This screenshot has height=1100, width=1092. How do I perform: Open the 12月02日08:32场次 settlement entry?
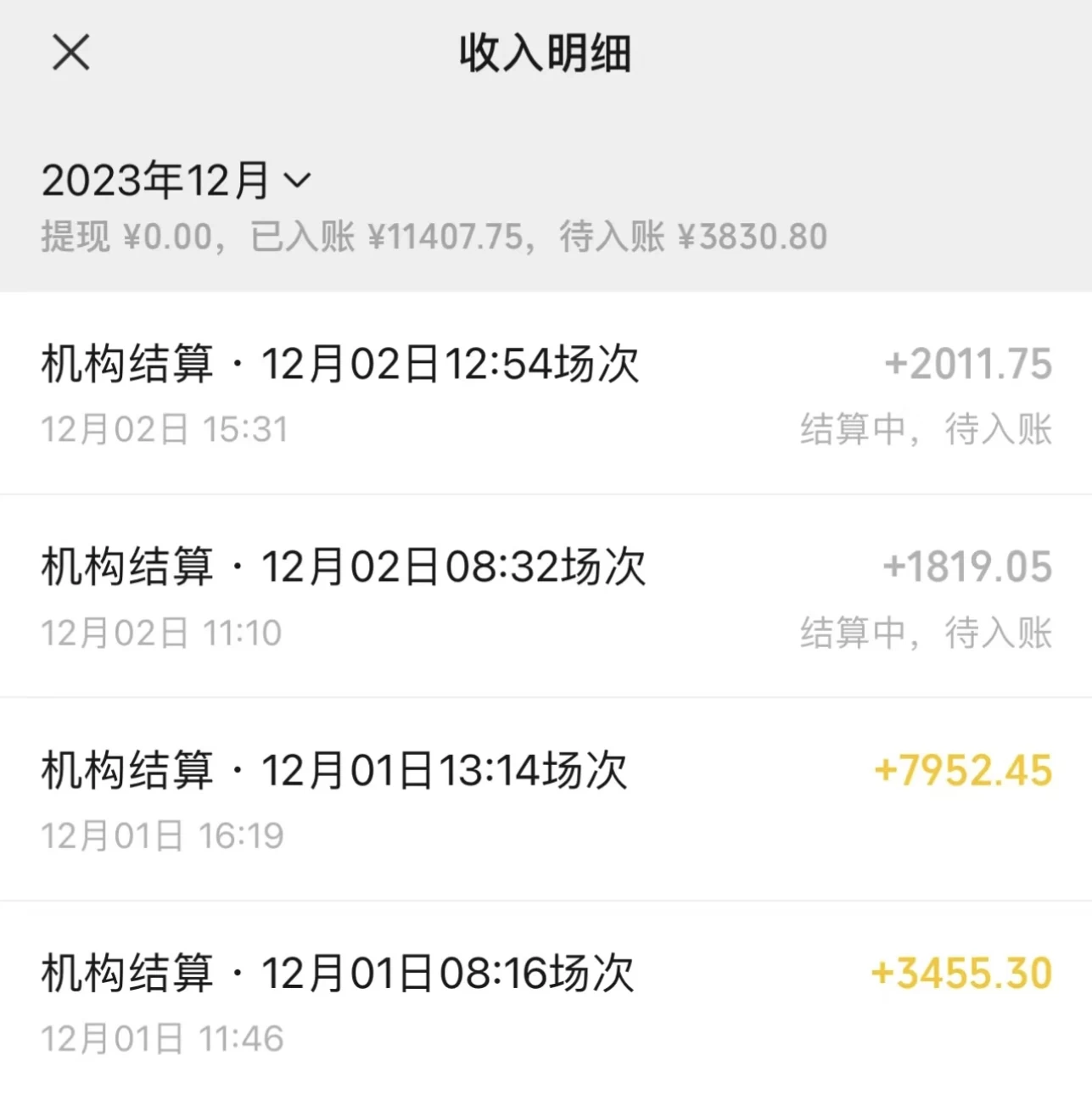point(342,567)
